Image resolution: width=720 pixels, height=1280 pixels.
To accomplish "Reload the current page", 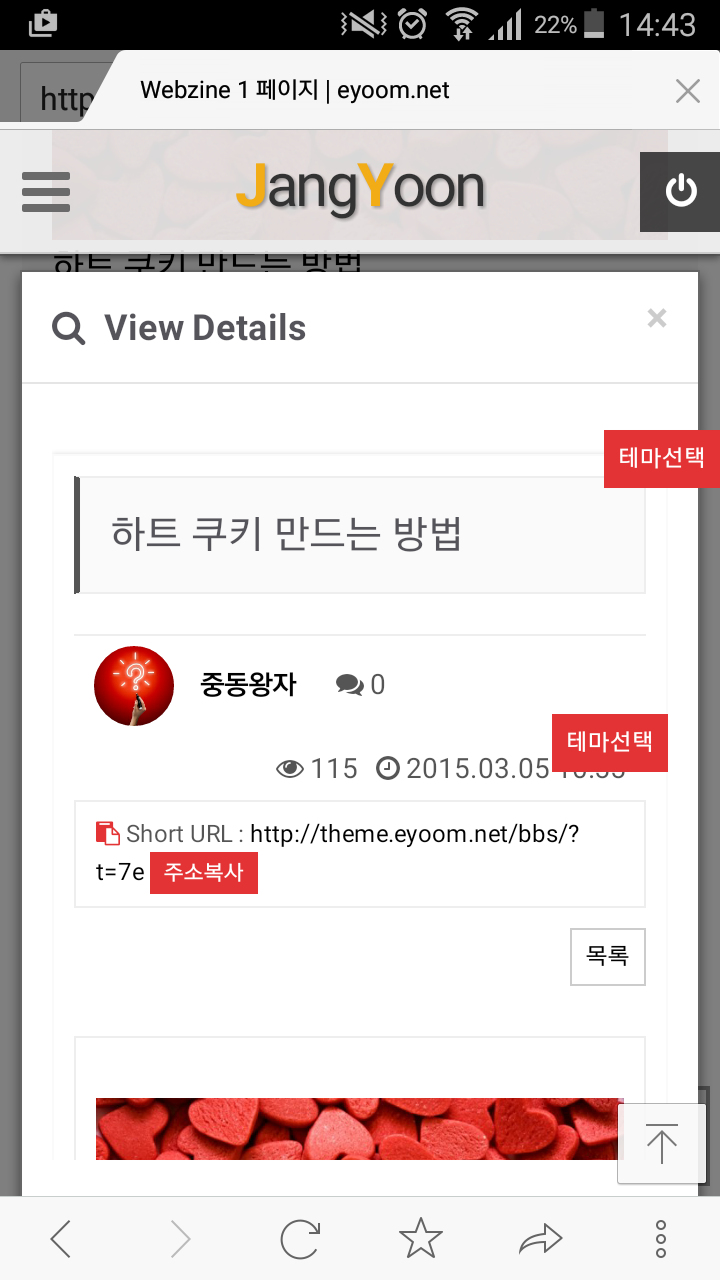I will tap(300, 1239).
